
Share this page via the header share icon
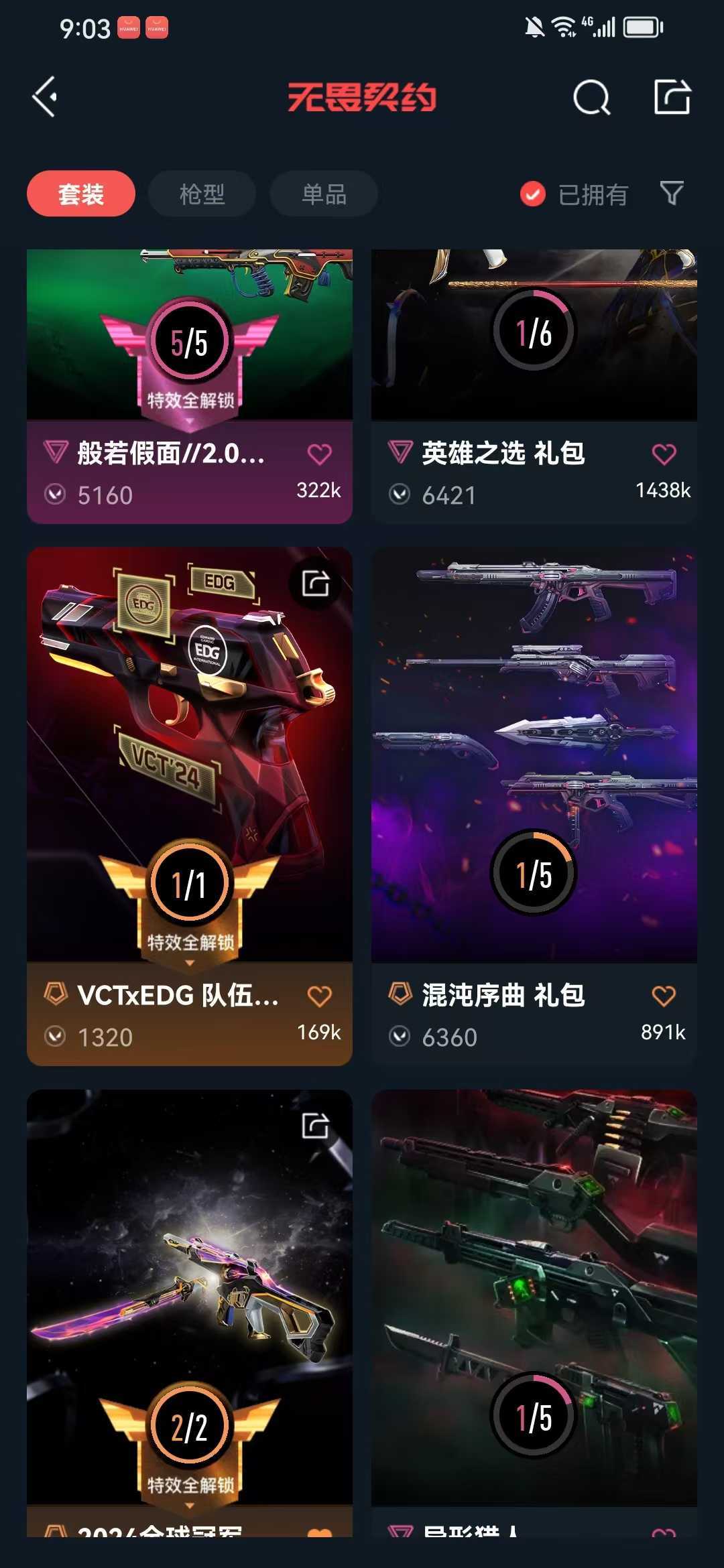pyautogui.click(x=672, y=97)
